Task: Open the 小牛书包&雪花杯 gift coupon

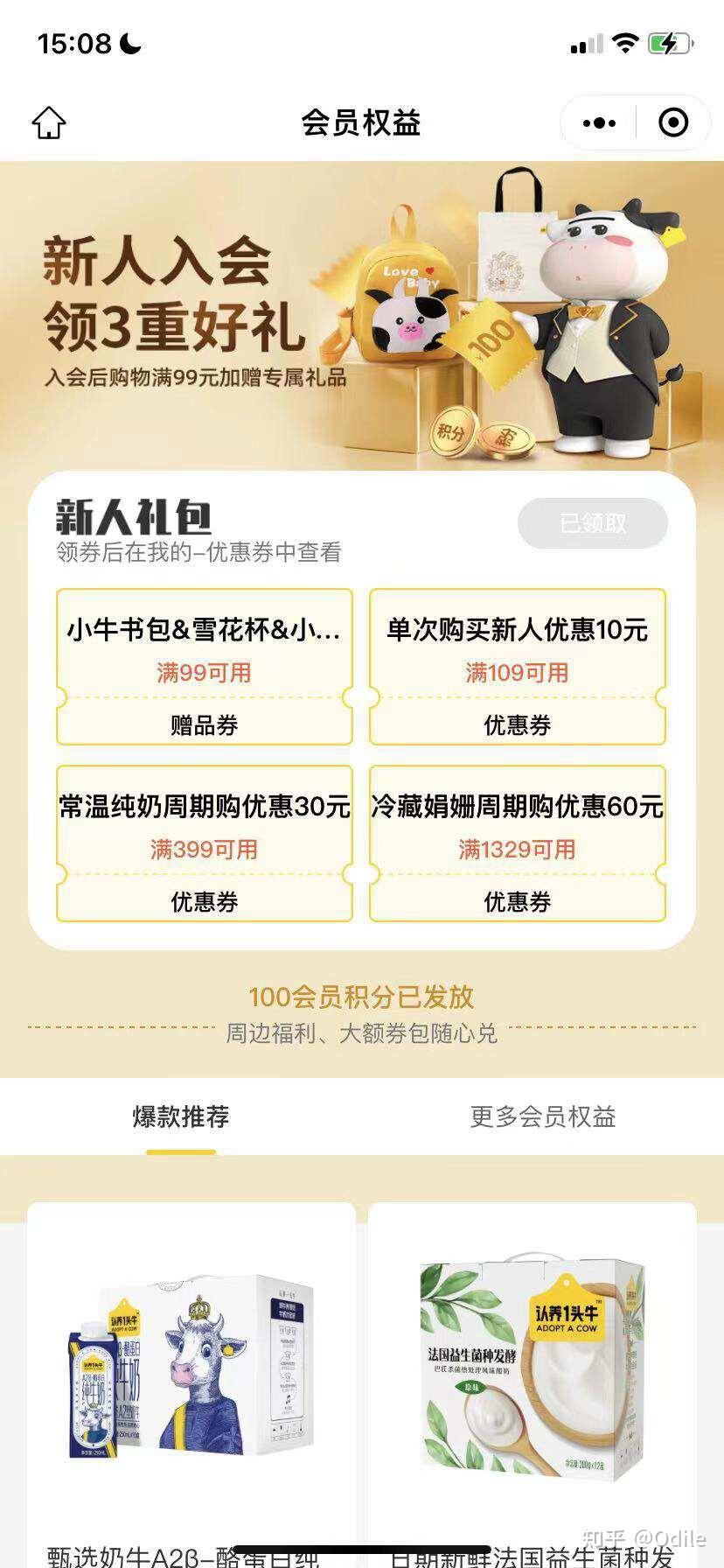Action: [205, 667]
